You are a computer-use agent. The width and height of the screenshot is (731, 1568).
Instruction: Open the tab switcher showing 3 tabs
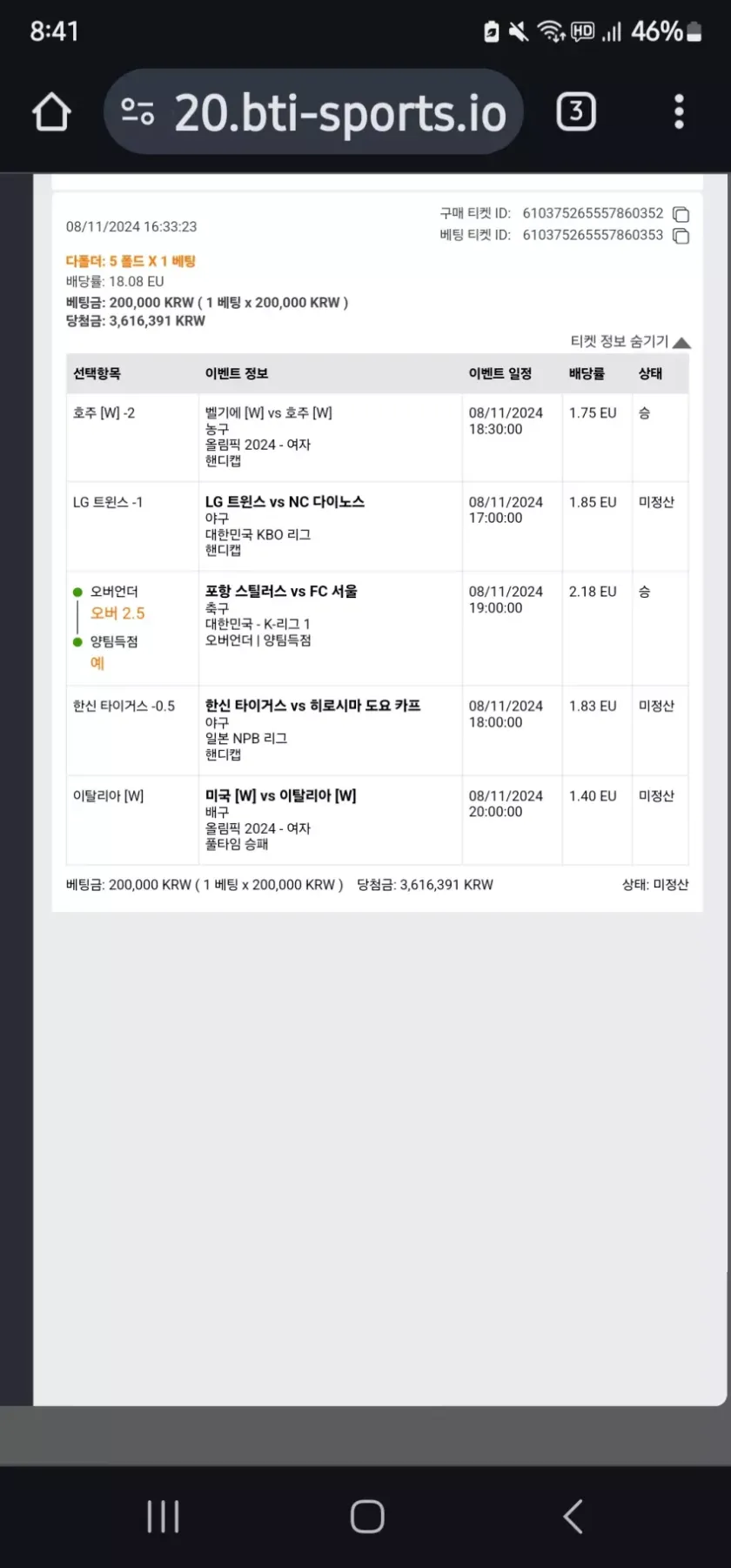coord(576,112)
